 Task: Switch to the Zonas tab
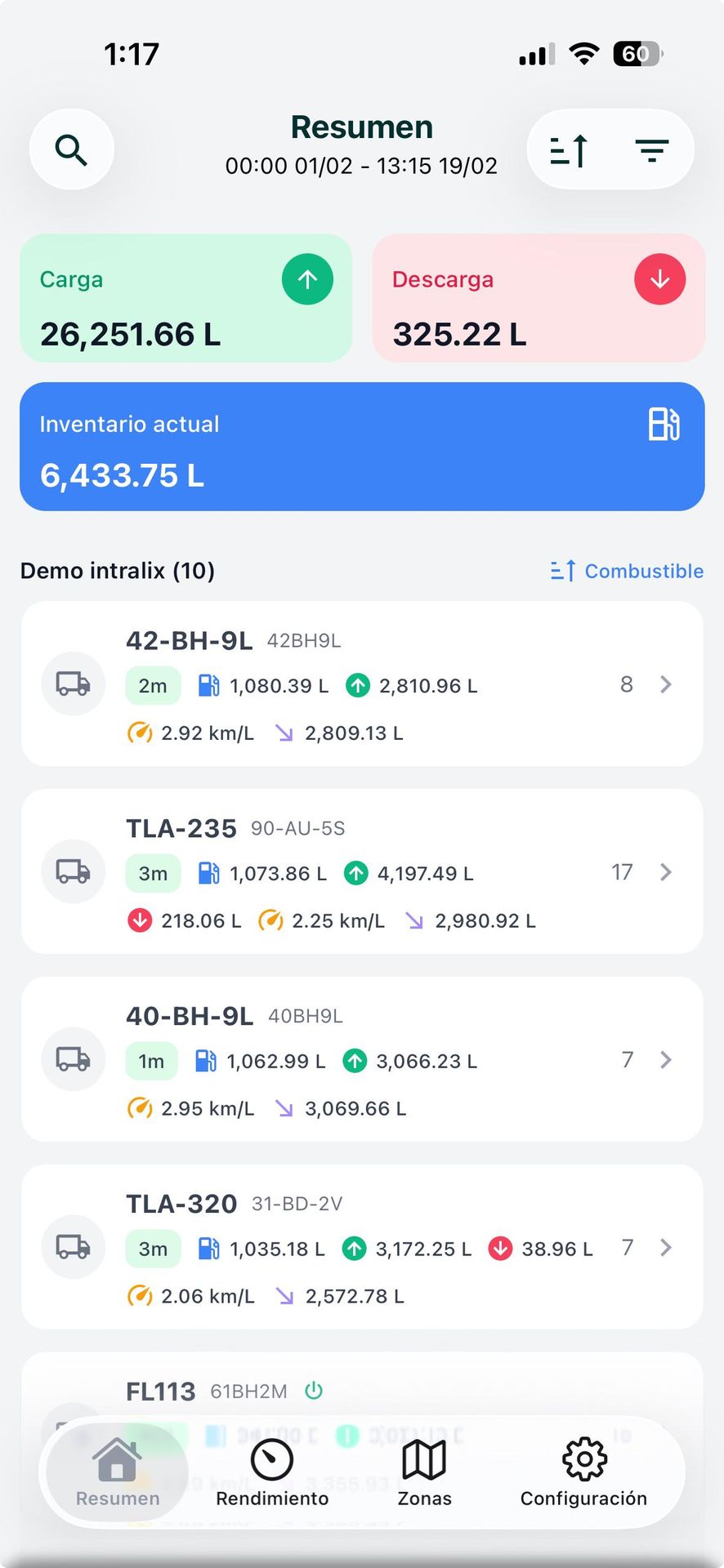click(424, 1473)
